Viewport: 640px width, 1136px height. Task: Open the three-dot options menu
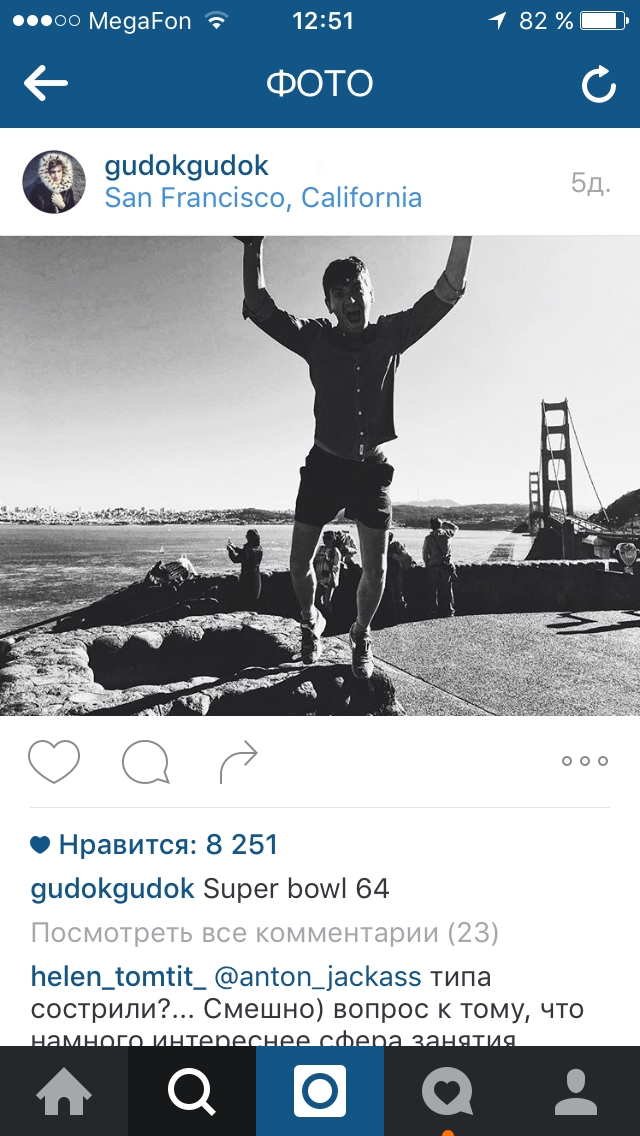pos(584,761)
